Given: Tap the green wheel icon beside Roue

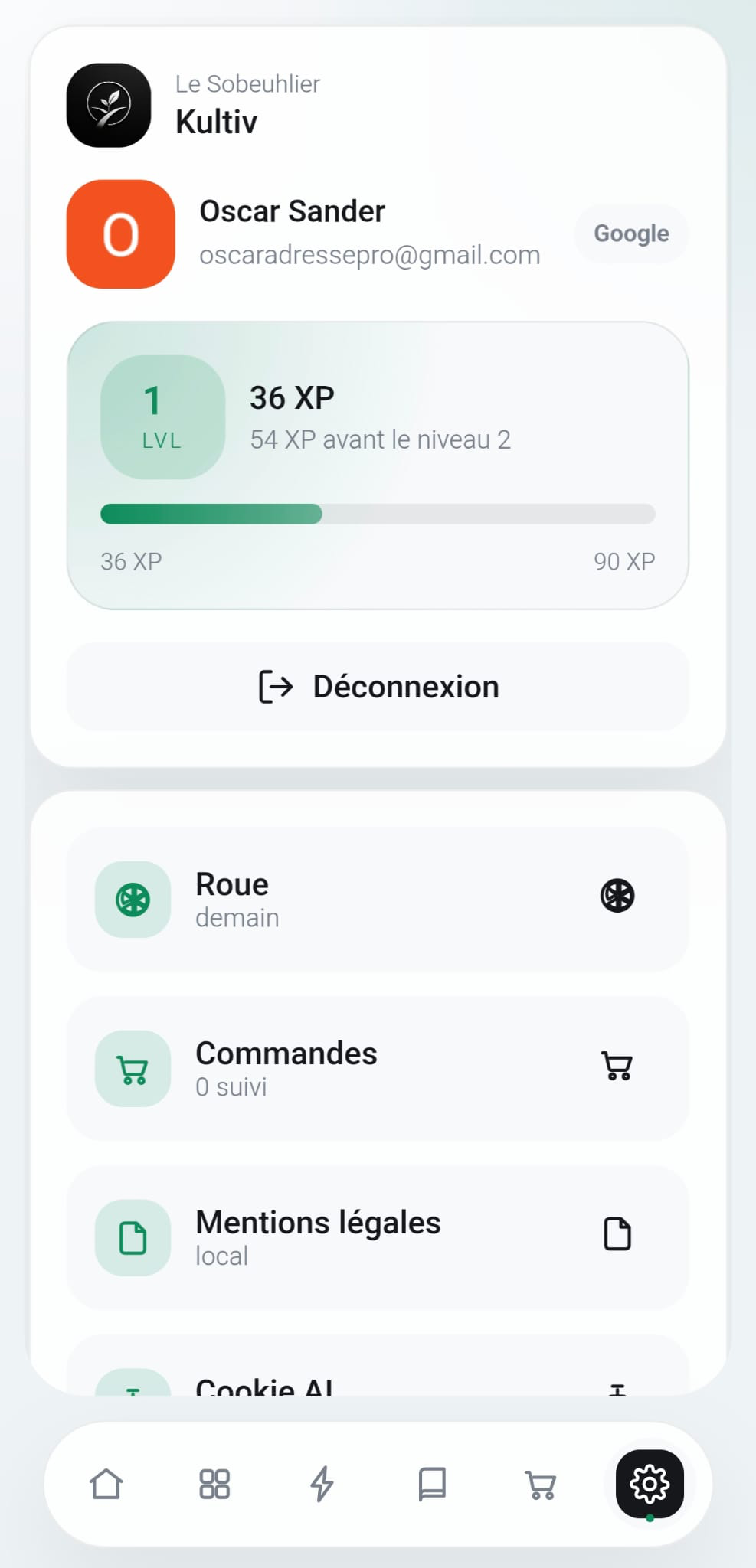Looking at the screenshot, I should pos(132,900).
